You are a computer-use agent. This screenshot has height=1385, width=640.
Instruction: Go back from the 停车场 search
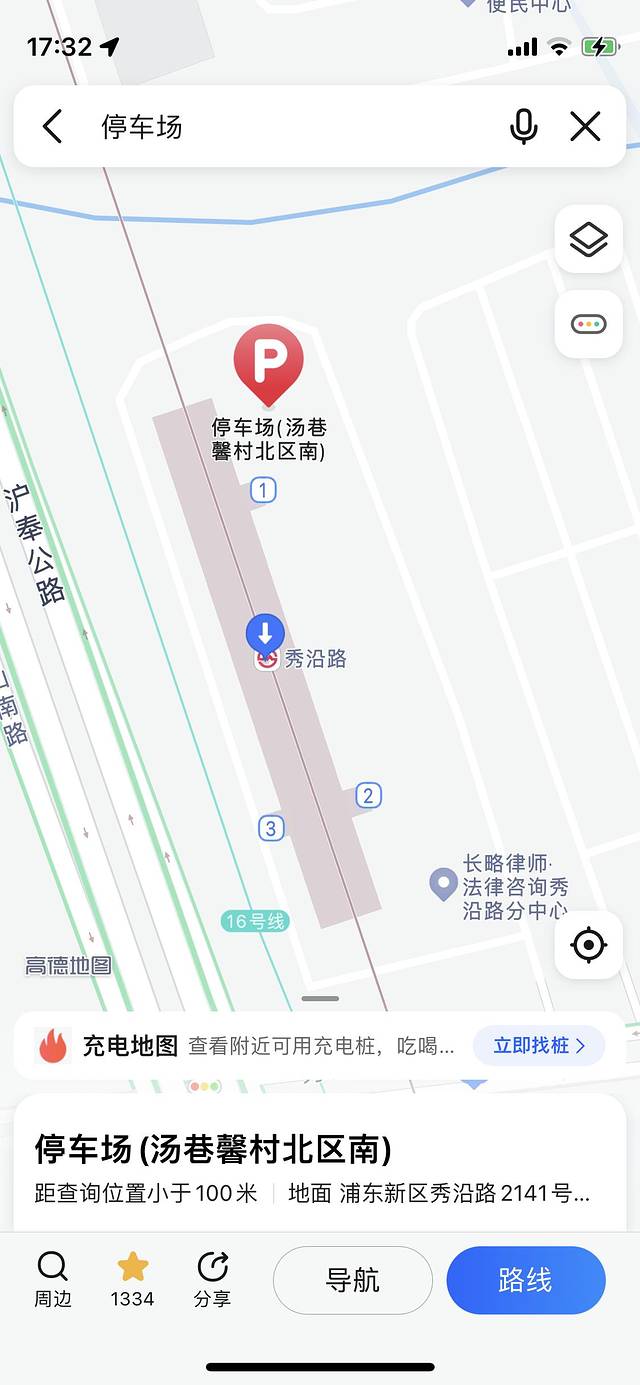pos(53,127)
